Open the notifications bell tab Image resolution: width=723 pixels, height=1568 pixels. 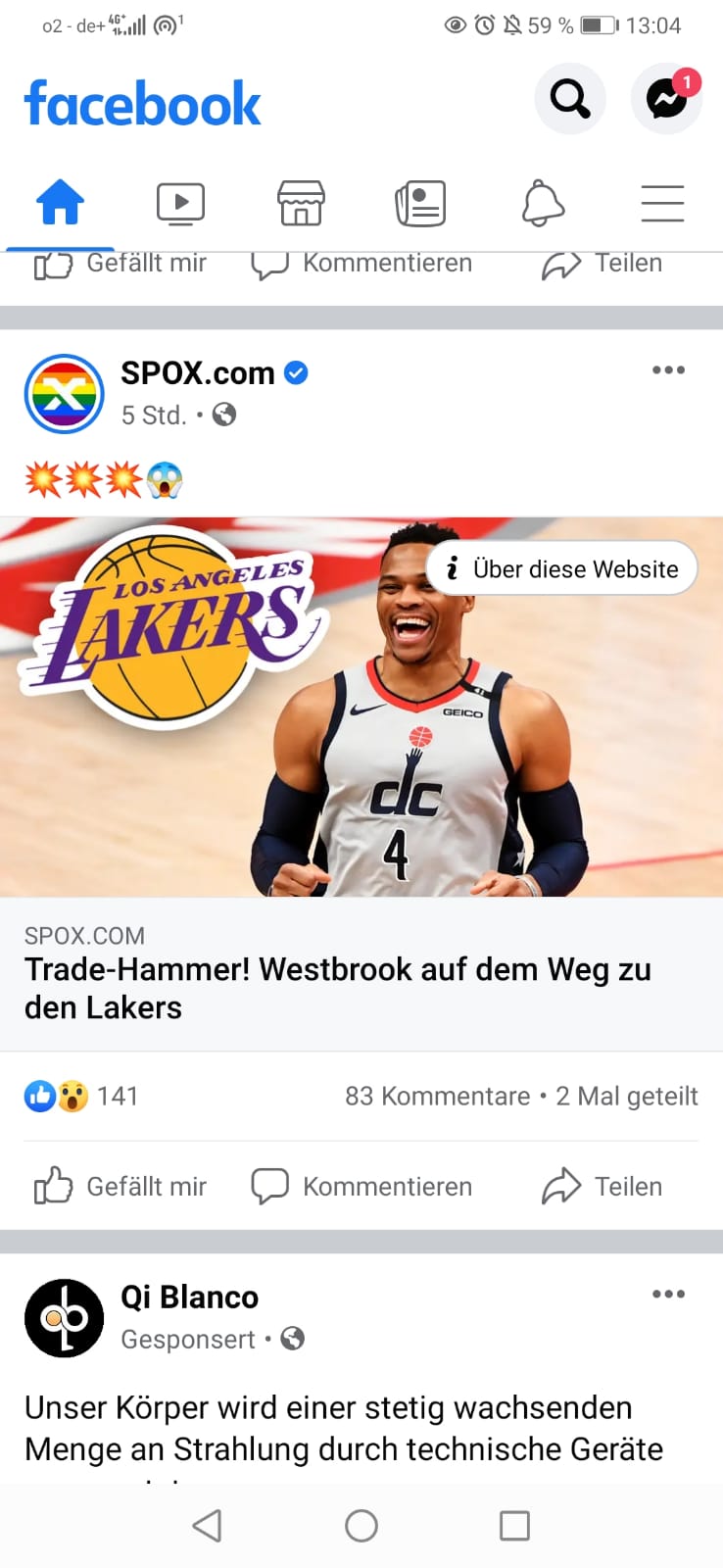pyautogui.click(x=542, y=203)
